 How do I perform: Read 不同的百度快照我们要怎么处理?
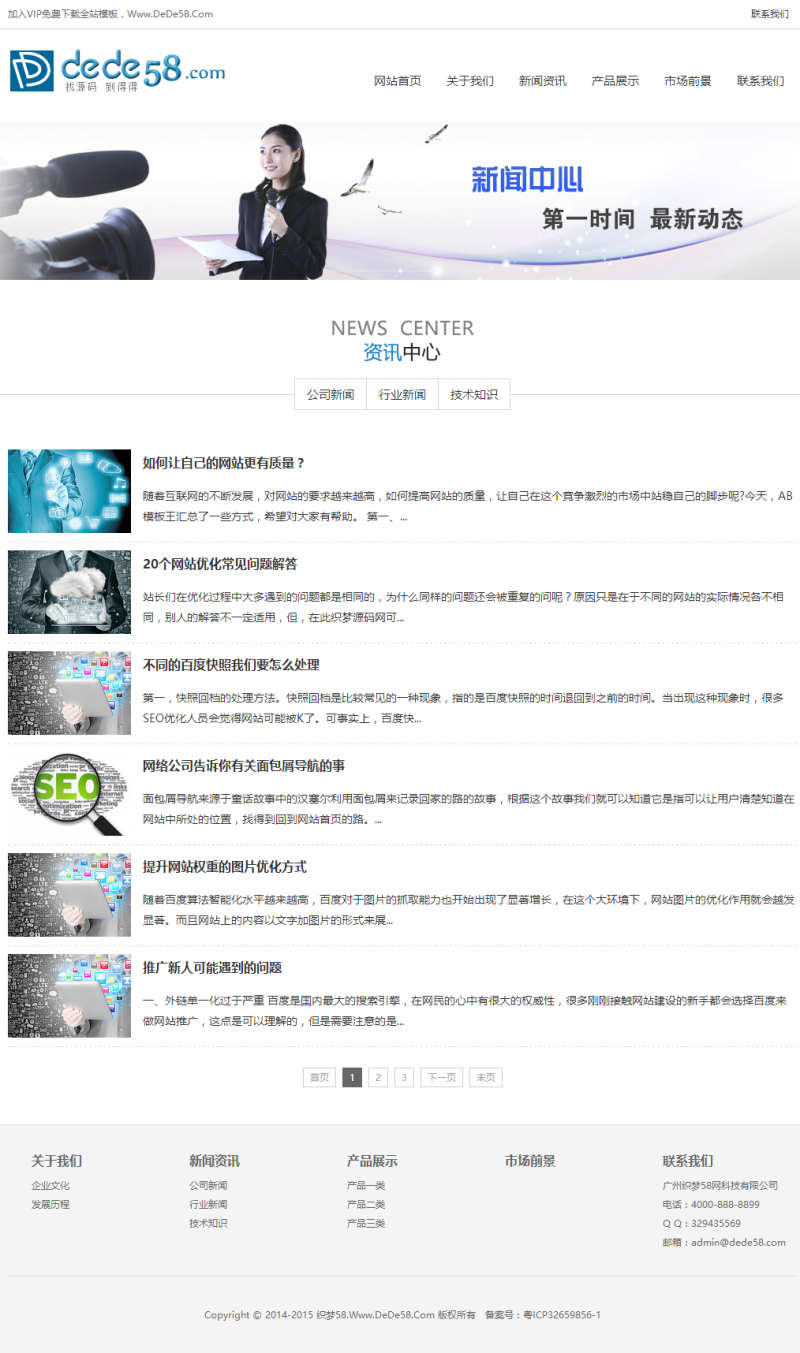point(230,665)
